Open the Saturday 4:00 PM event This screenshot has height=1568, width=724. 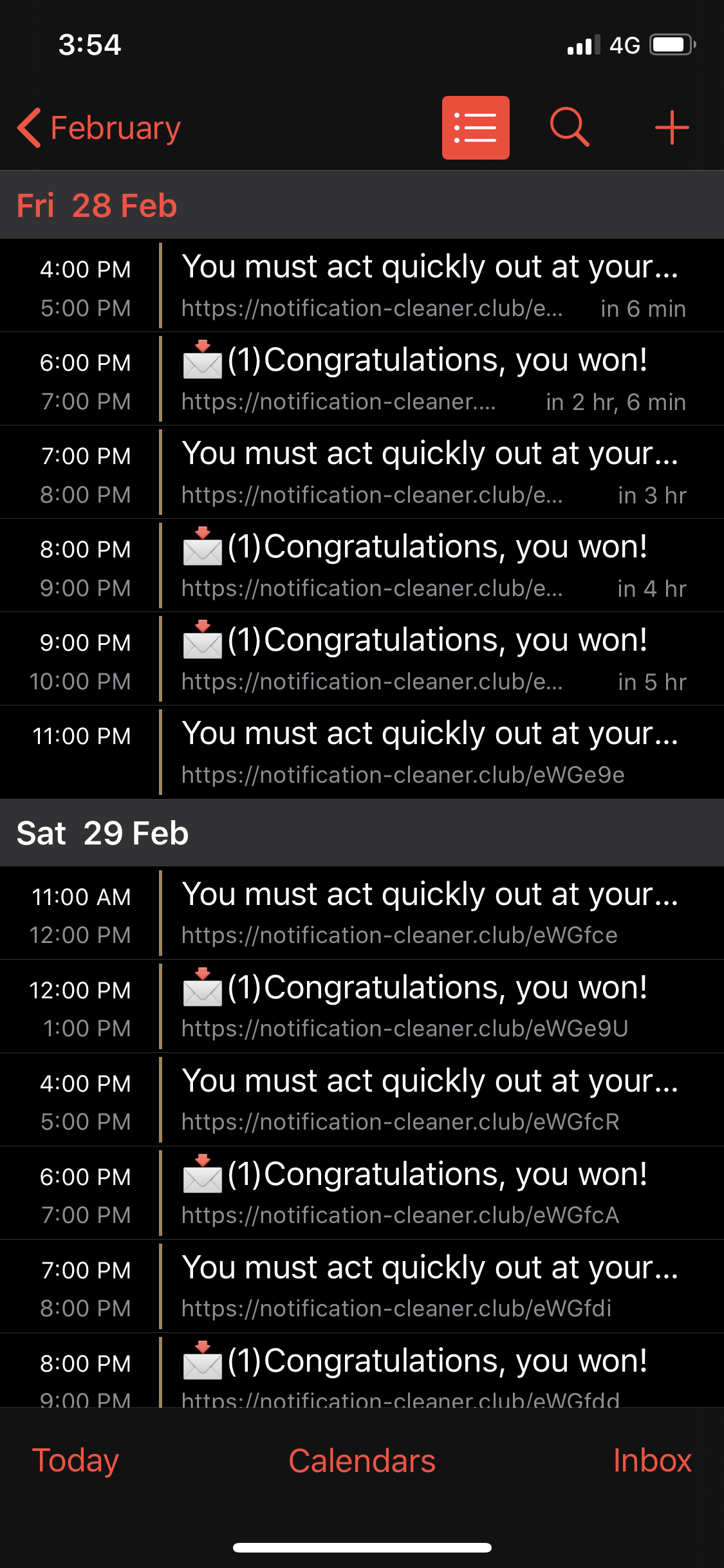tap(362, 1100)
